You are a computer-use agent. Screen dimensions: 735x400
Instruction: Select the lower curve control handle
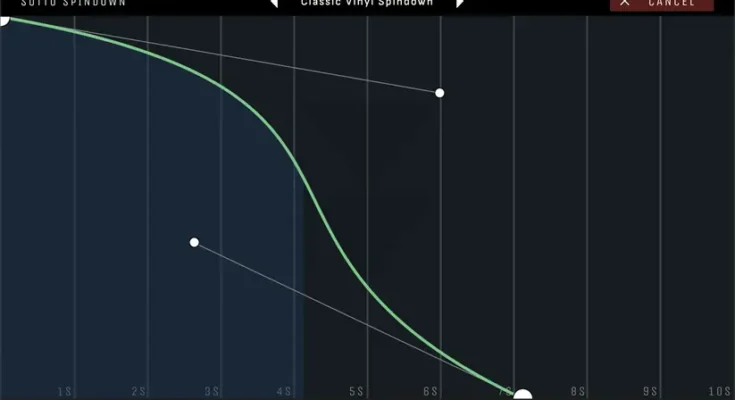(194, 242)
